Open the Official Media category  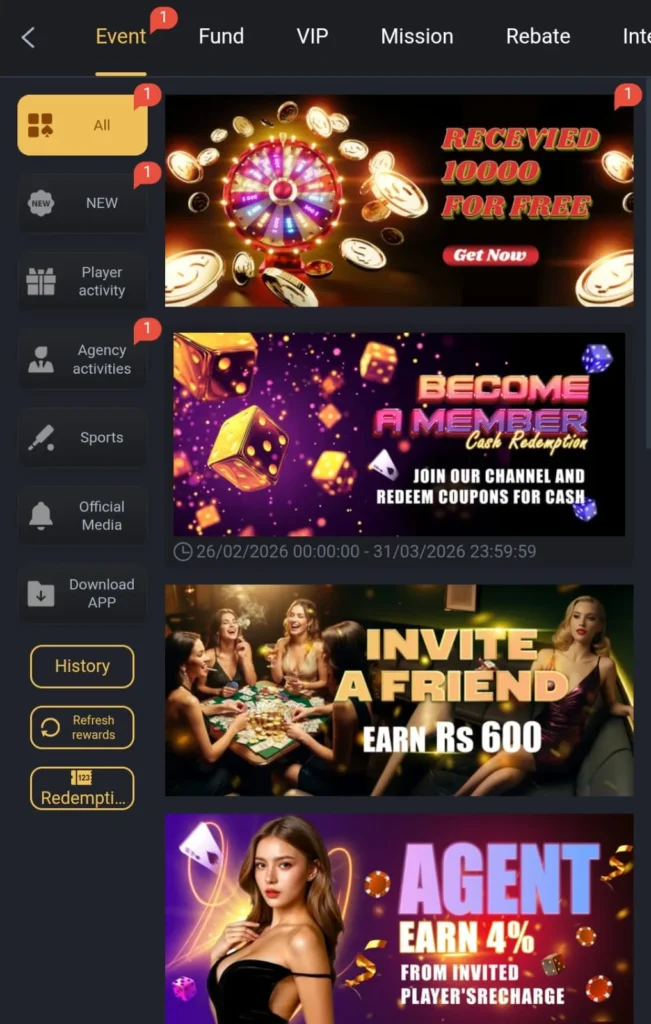pos(82,515)
